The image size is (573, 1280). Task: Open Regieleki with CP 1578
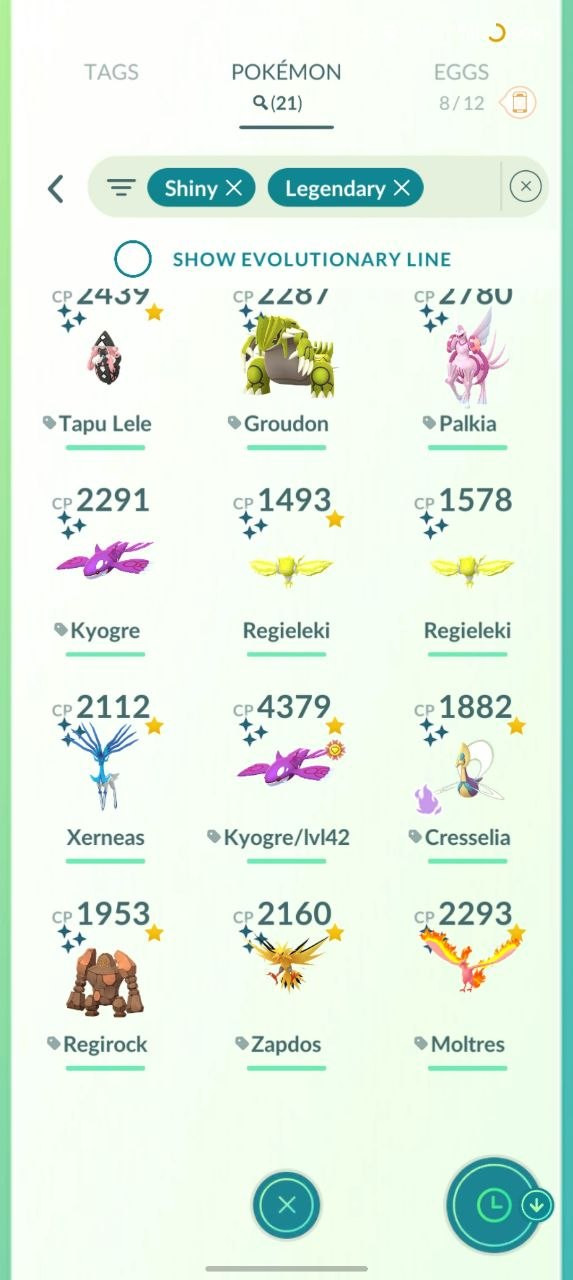click(x=468, y=570)
